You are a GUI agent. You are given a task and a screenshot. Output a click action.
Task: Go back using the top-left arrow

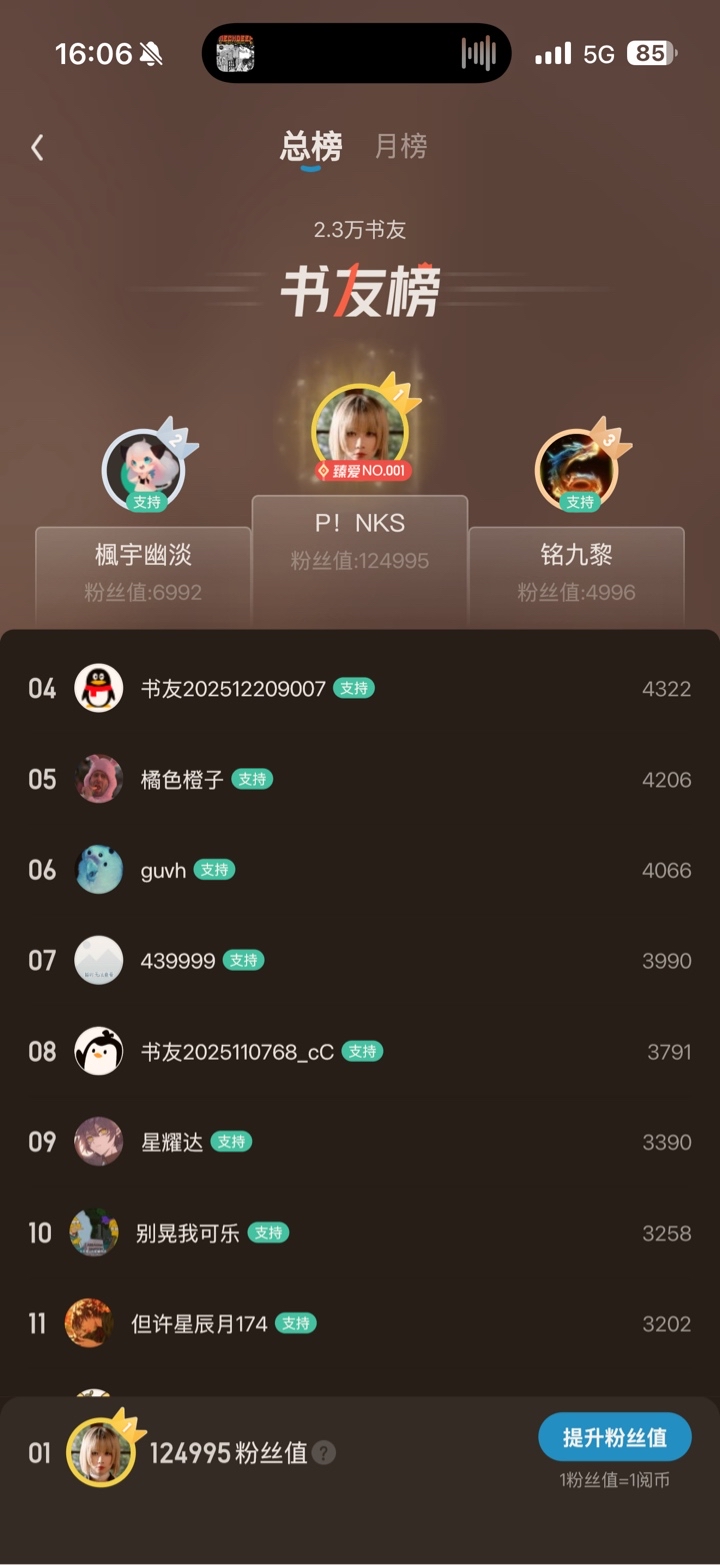[x=37, y=148]
